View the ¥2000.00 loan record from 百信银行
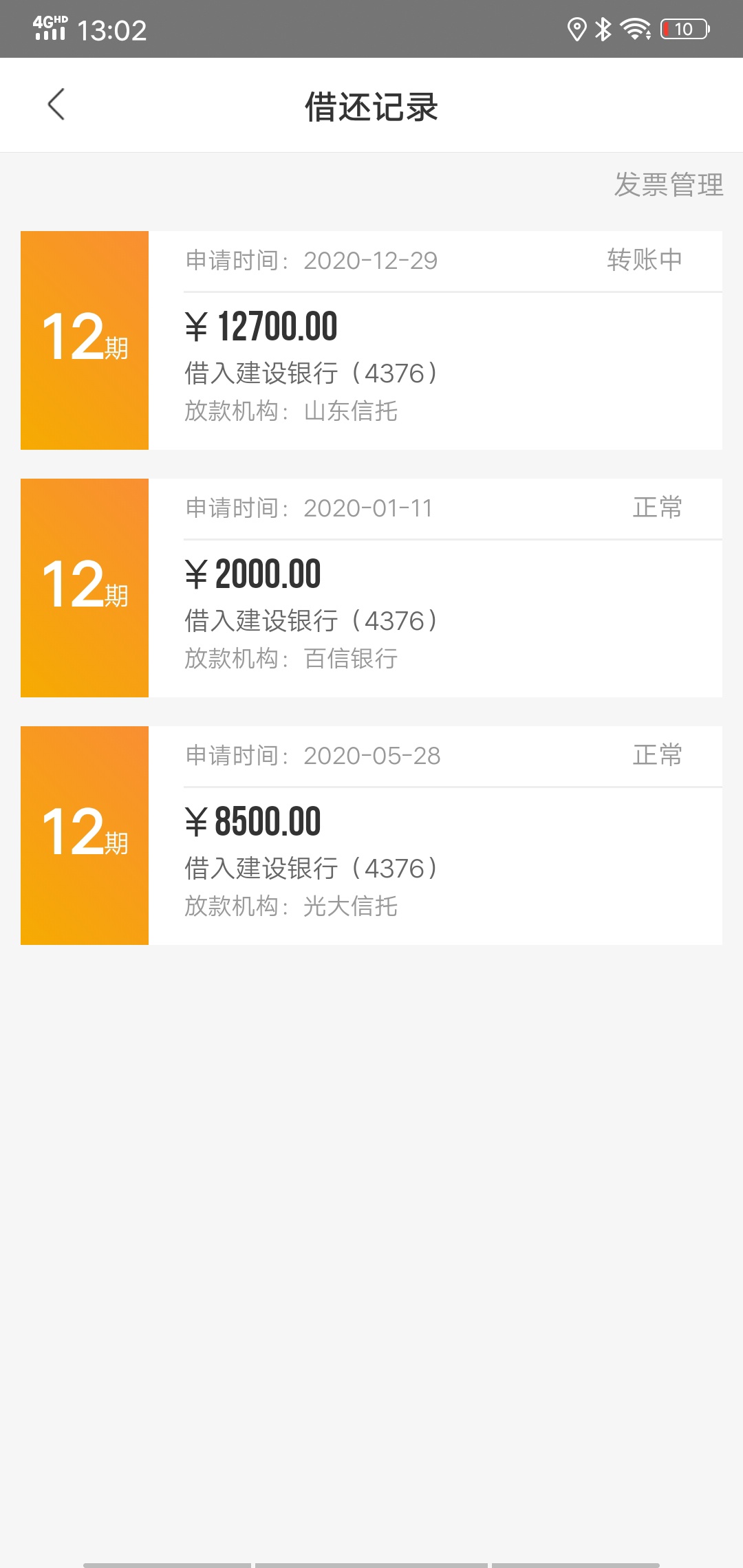 (x=371, y=588)
